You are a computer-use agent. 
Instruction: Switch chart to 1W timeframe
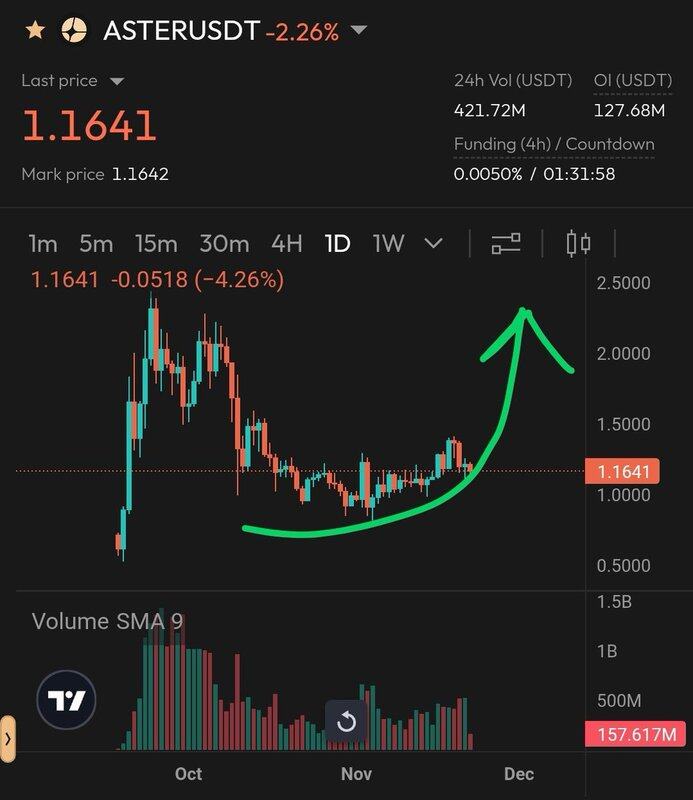coord(388,243)
